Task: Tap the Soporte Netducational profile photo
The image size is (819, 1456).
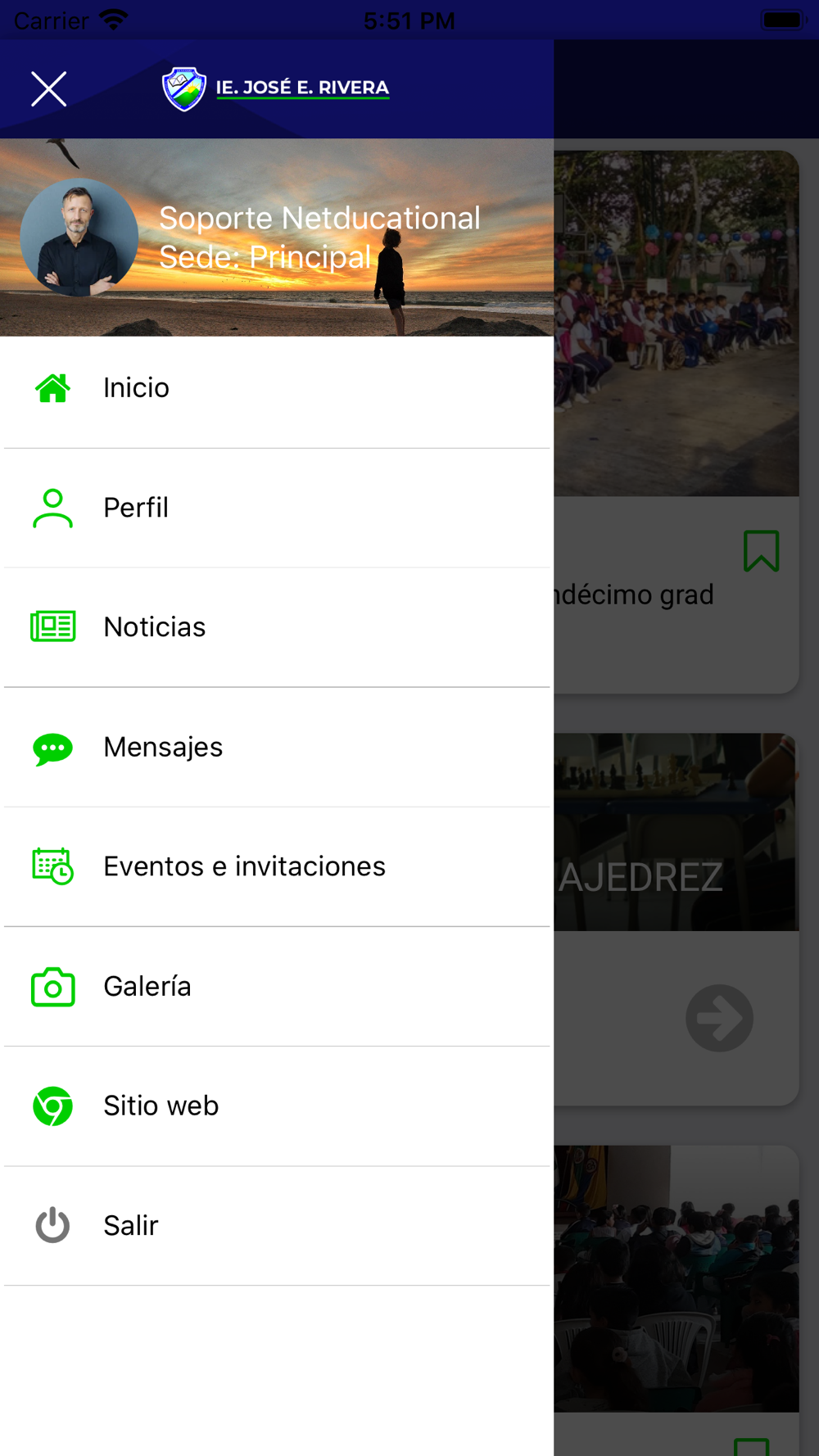Action: (x=79, y=237)
